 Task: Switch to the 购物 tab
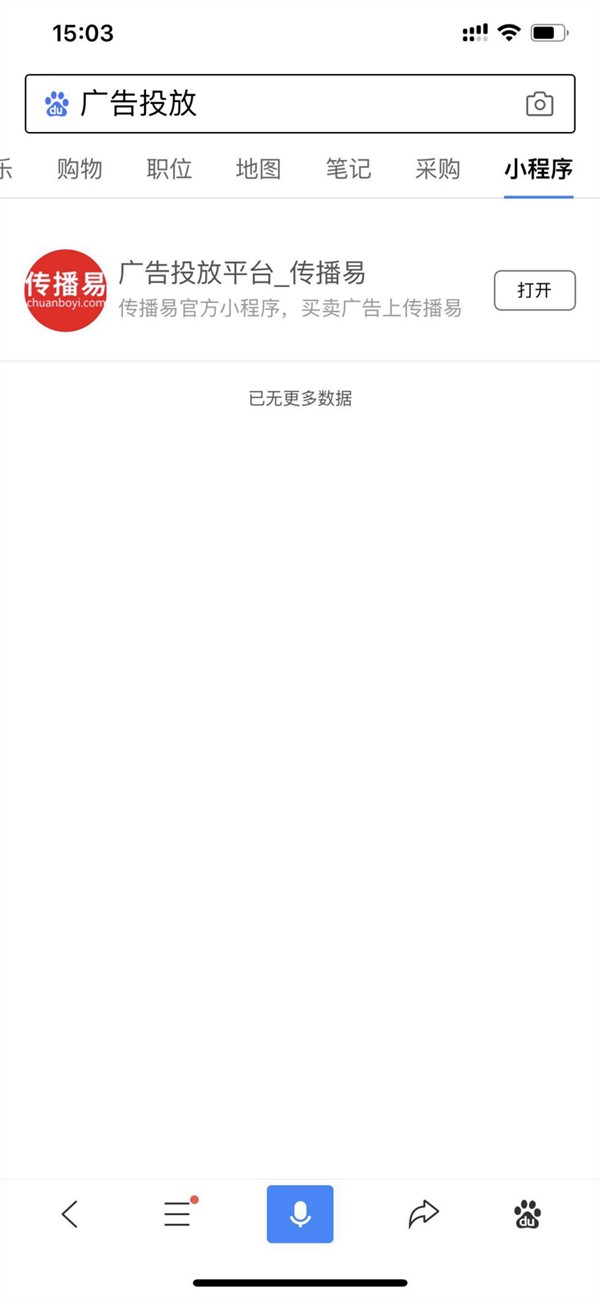pos(80,169)
